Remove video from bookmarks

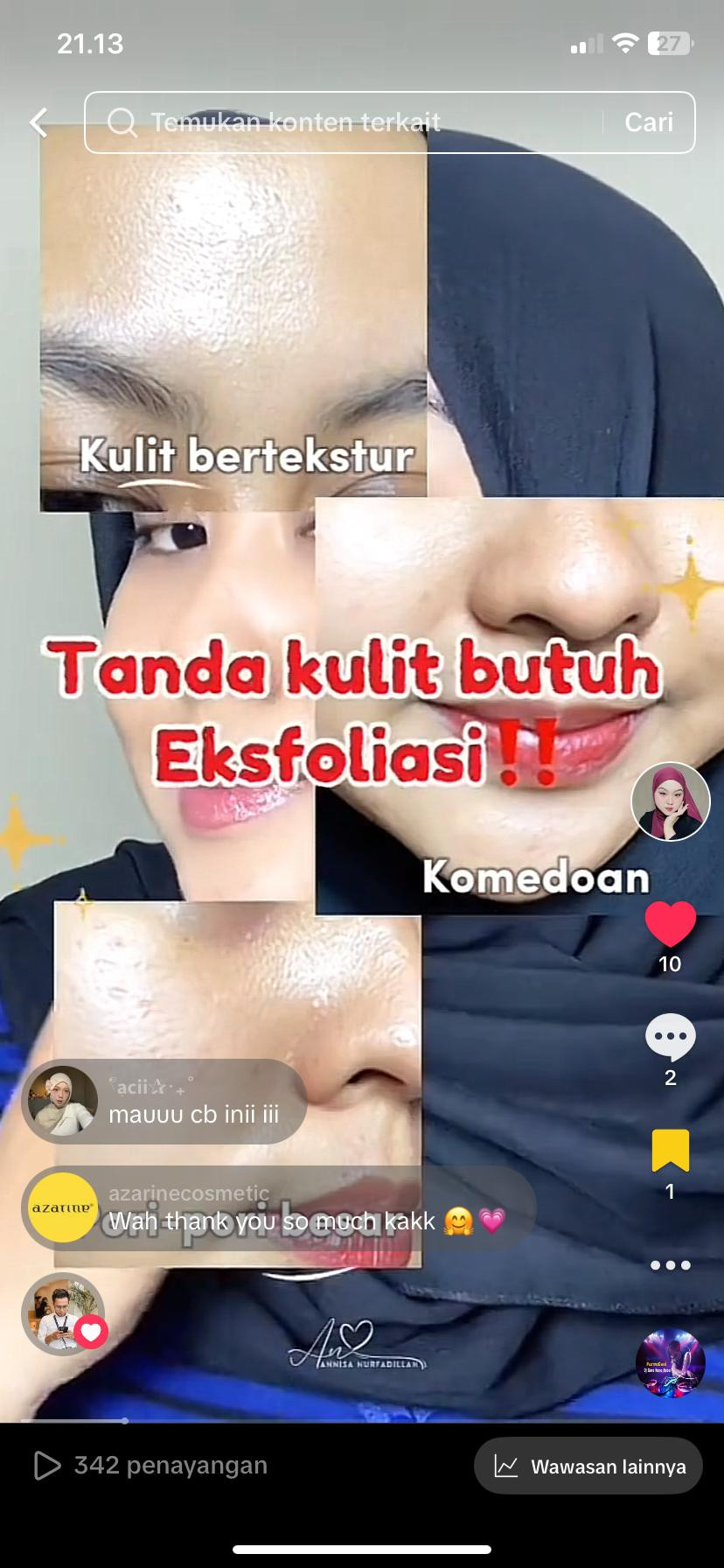[x=670, y=1151]
